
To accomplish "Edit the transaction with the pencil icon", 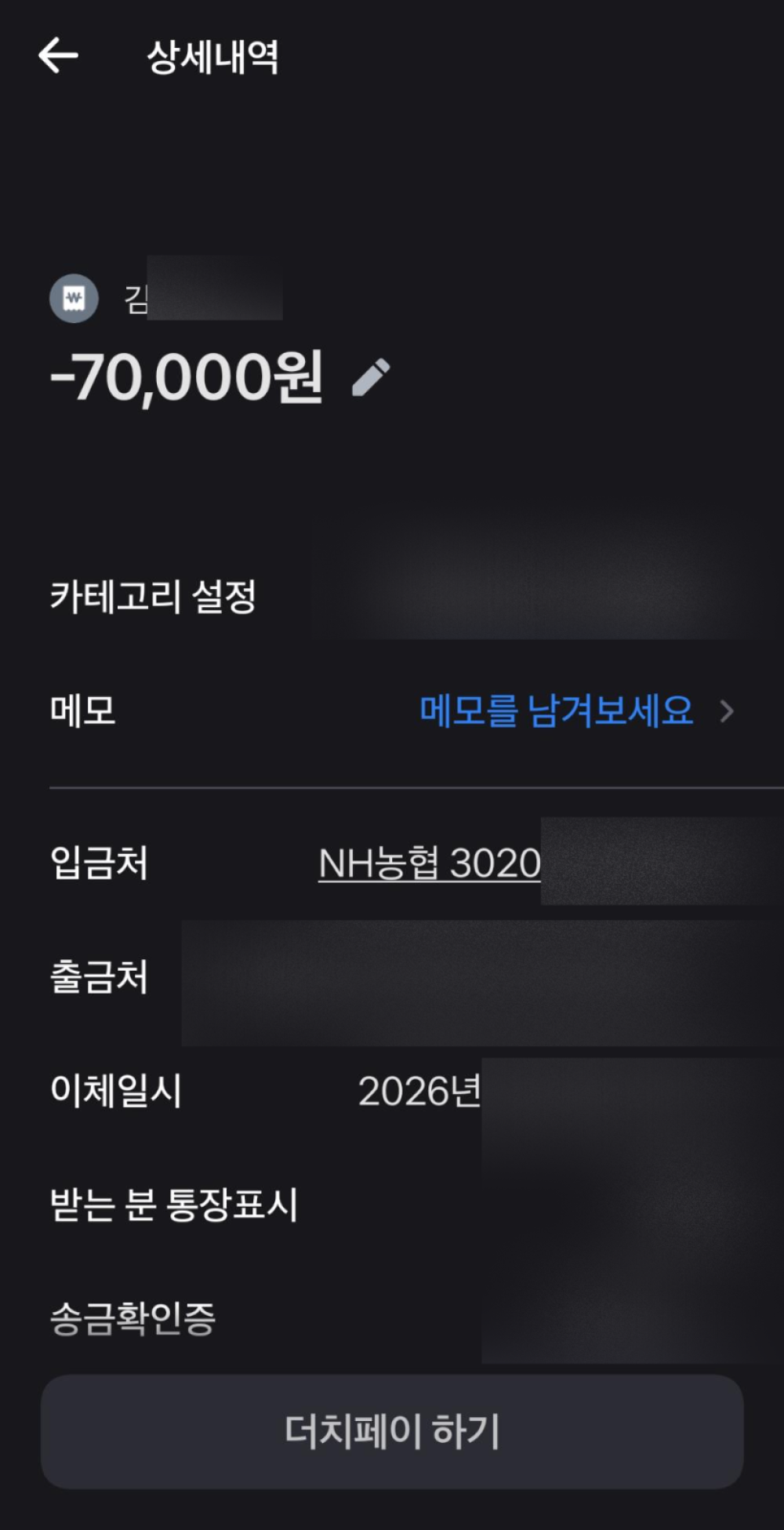I will coord(371,377).
